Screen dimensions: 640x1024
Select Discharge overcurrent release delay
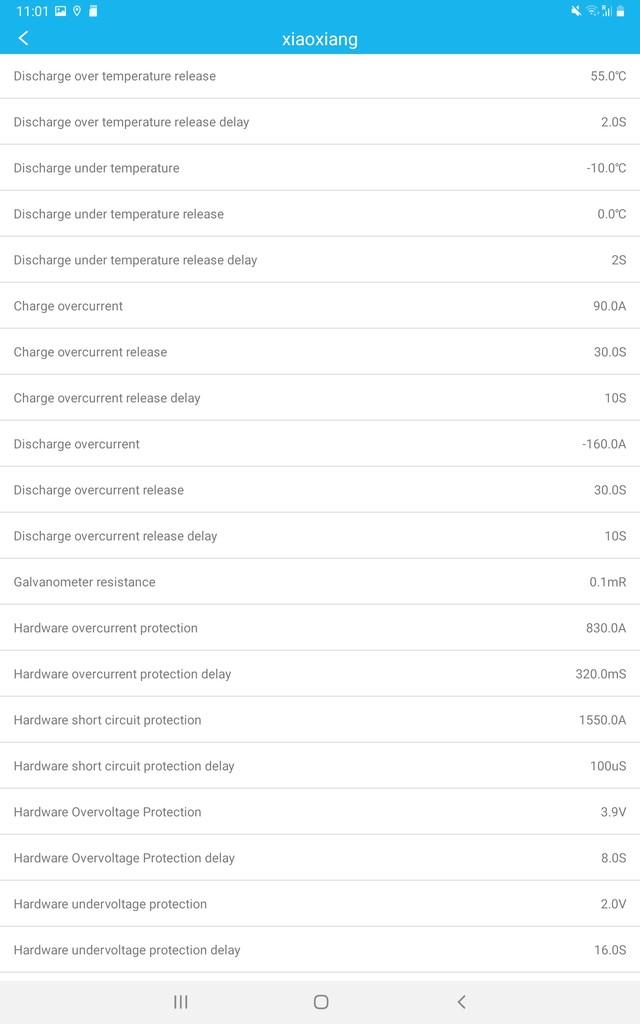(320, 536)
